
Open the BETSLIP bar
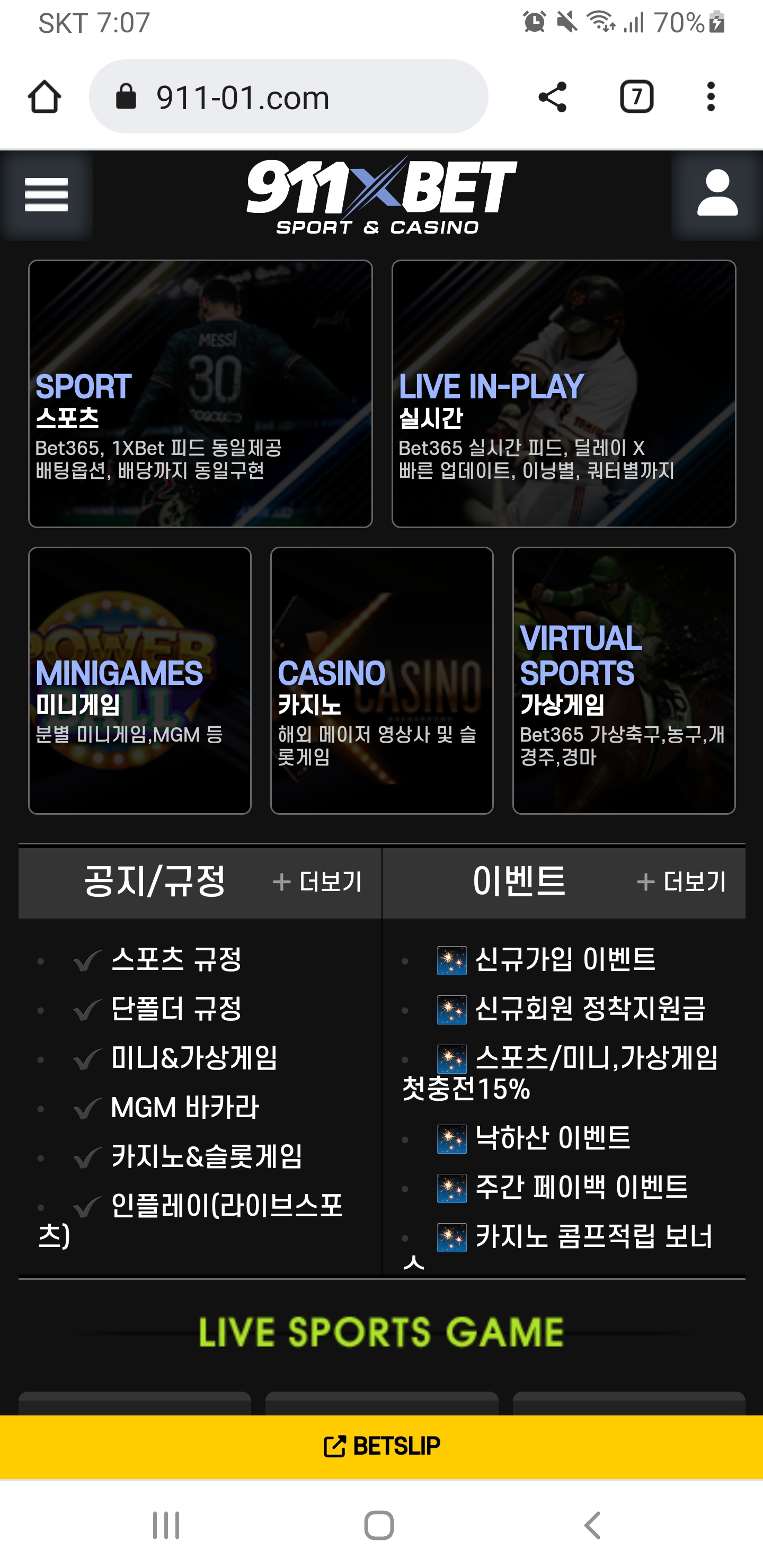tap(382, 1446)
